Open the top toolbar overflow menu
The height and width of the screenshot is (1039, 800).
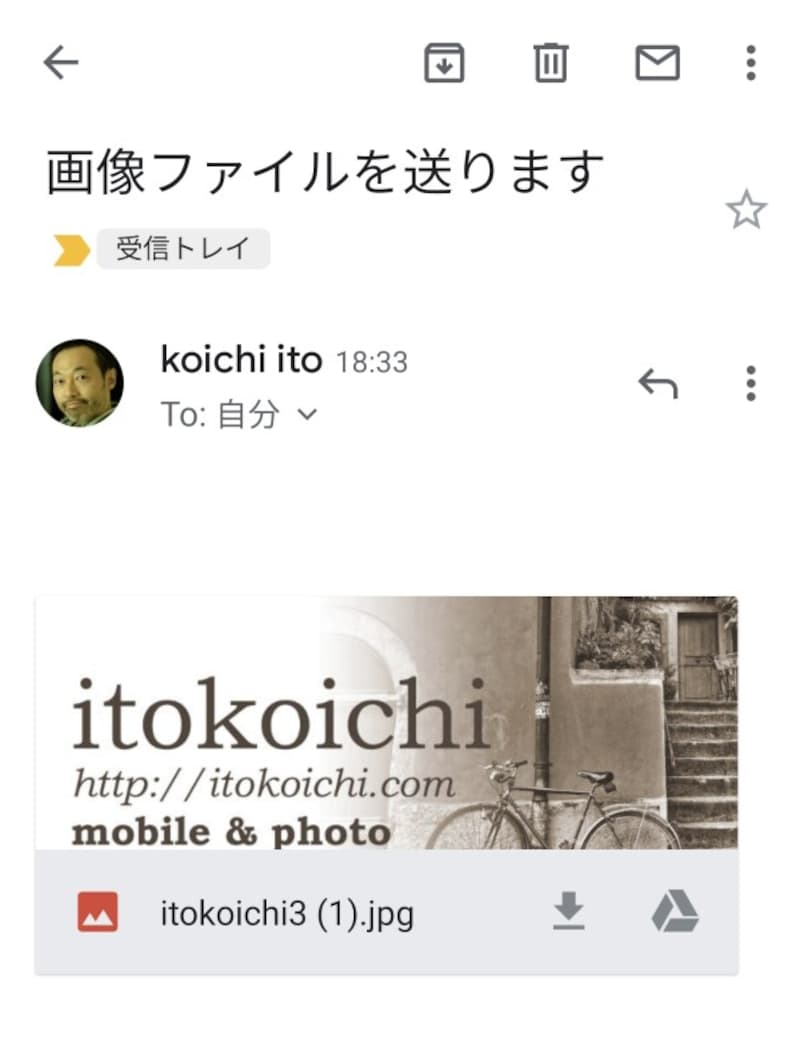coord(751,64)
